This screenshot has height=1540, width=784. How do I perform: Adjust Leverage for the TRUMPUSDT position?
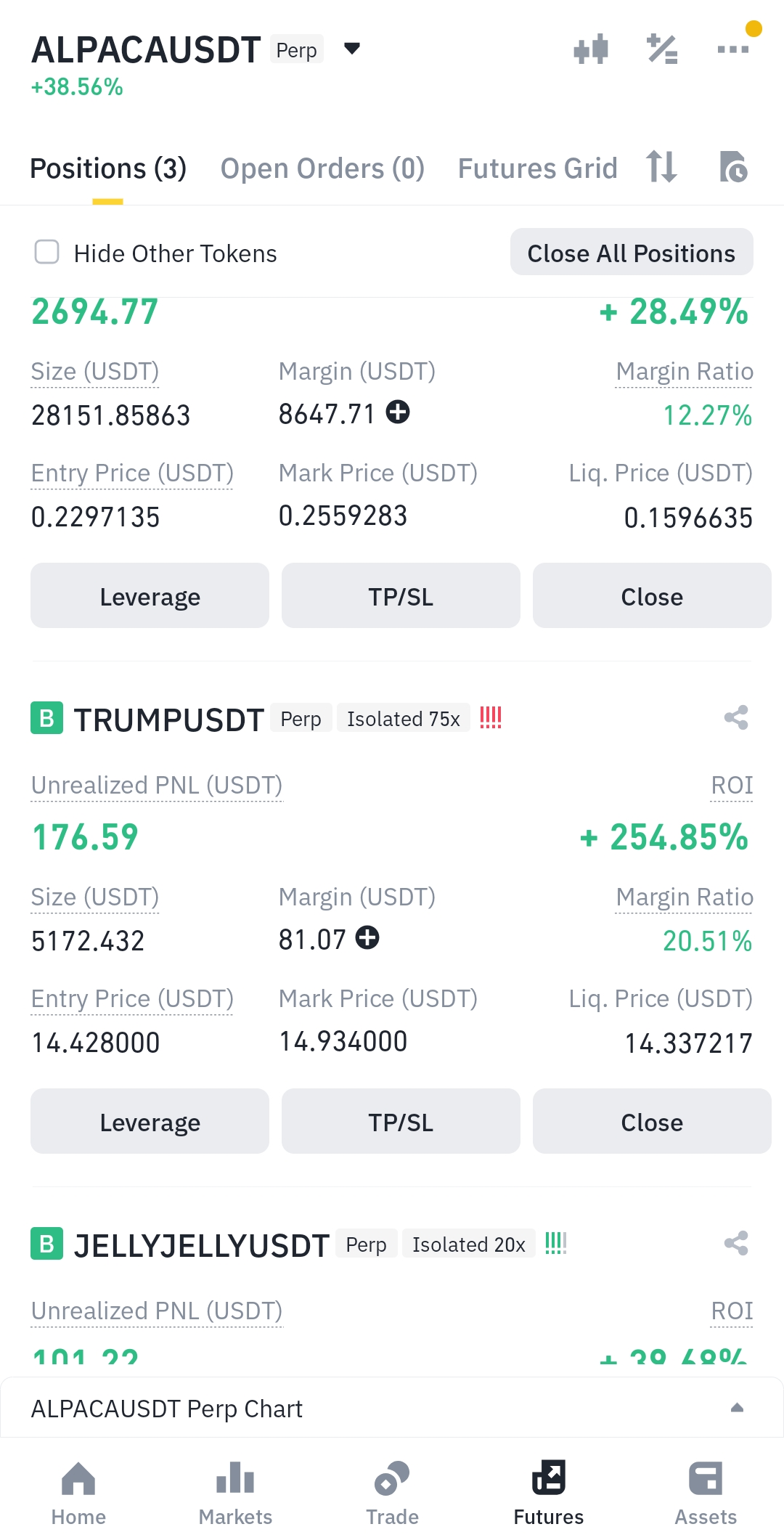(150, 1121)
